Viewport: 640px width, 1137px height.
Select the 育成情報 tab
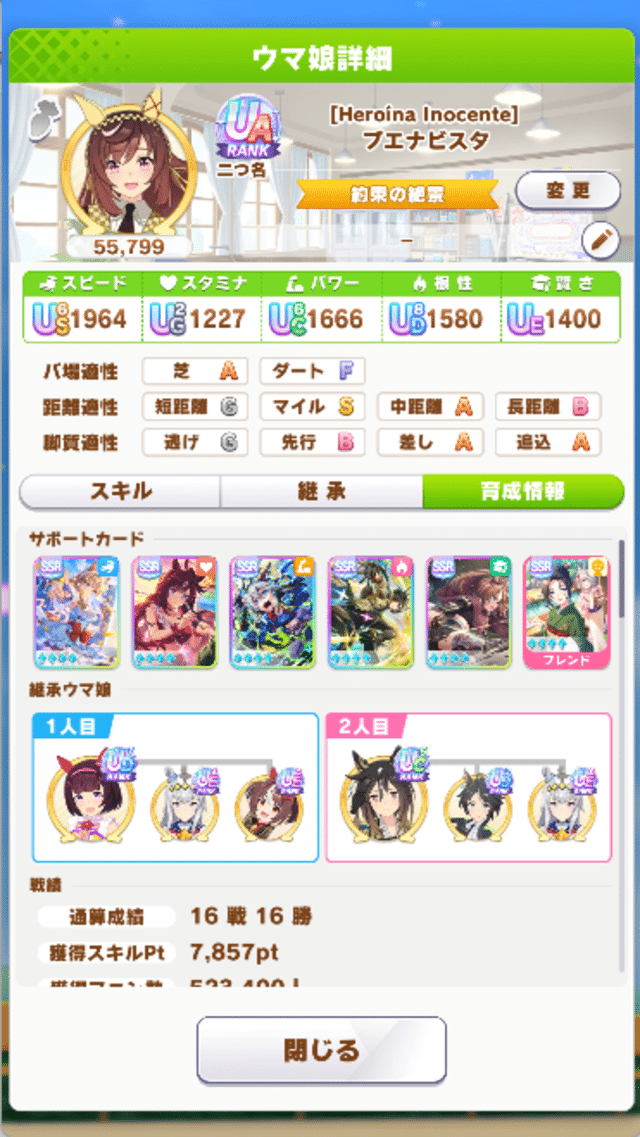click(x=523, y=491)
